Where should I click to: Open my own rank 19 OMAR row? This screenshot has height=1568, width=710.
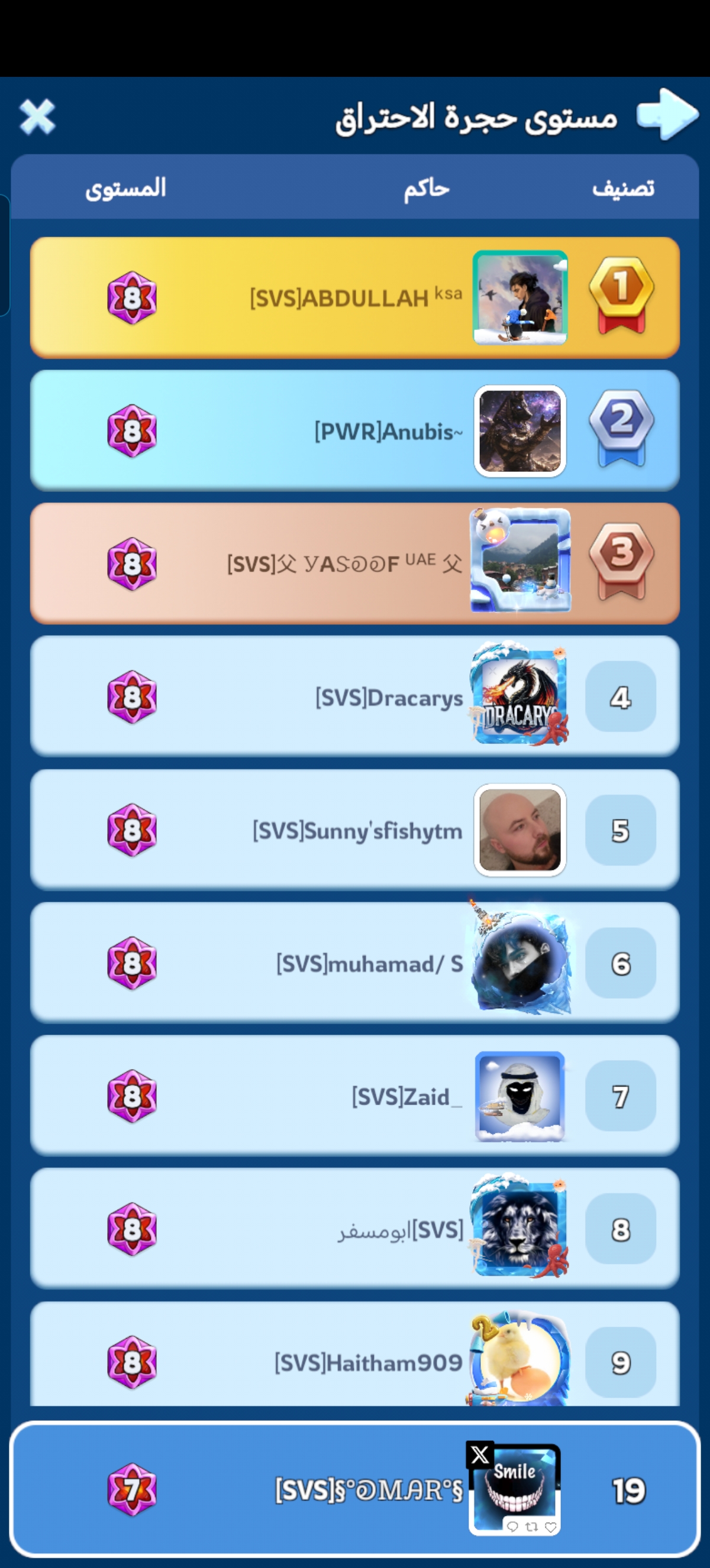click(x=355, y=1489)
